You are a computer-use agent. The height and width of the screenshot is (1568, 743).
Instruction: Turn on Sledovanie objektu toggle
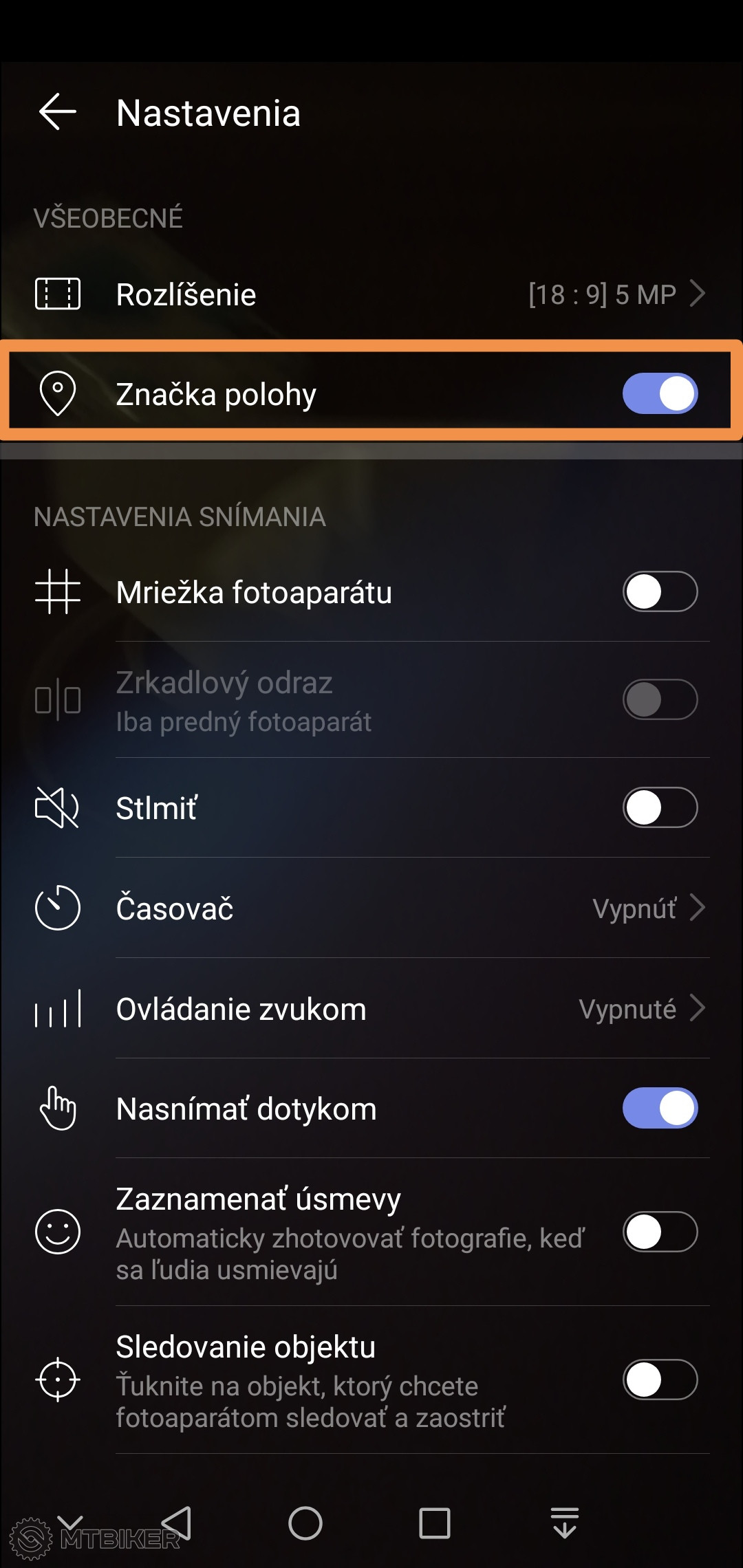point(660,1380)
